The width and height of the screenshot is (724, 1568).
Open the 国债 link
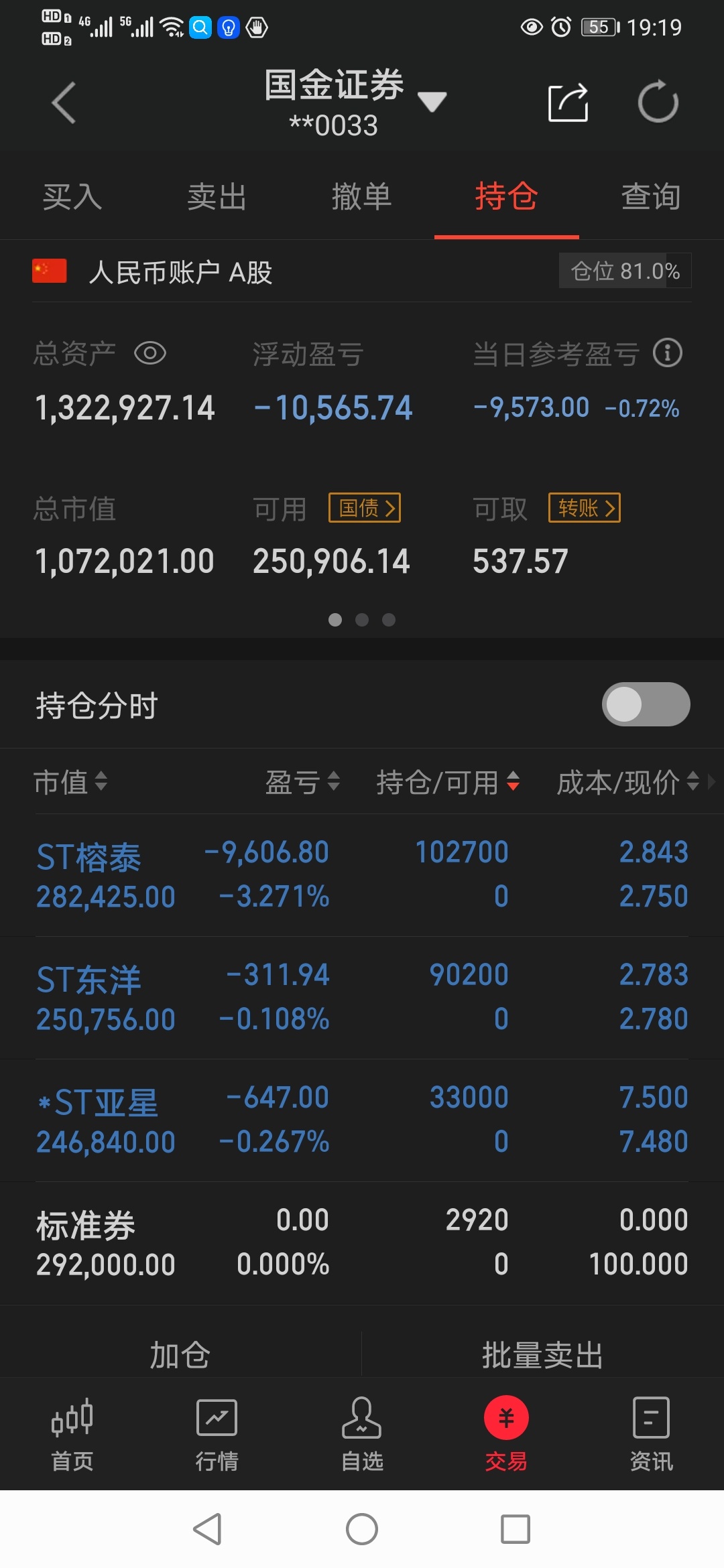[365, 508]
